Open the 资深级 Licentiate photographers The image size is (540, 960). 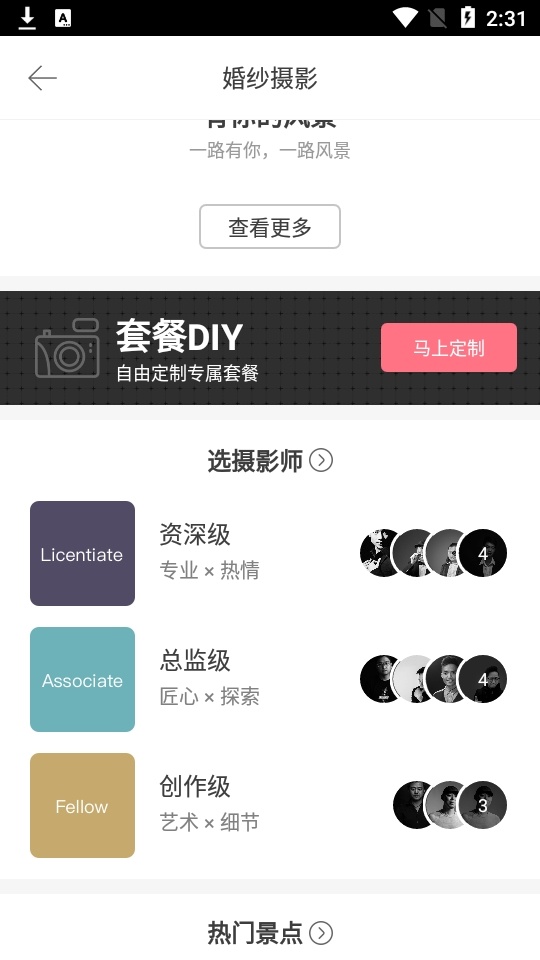tap(269, 553)
